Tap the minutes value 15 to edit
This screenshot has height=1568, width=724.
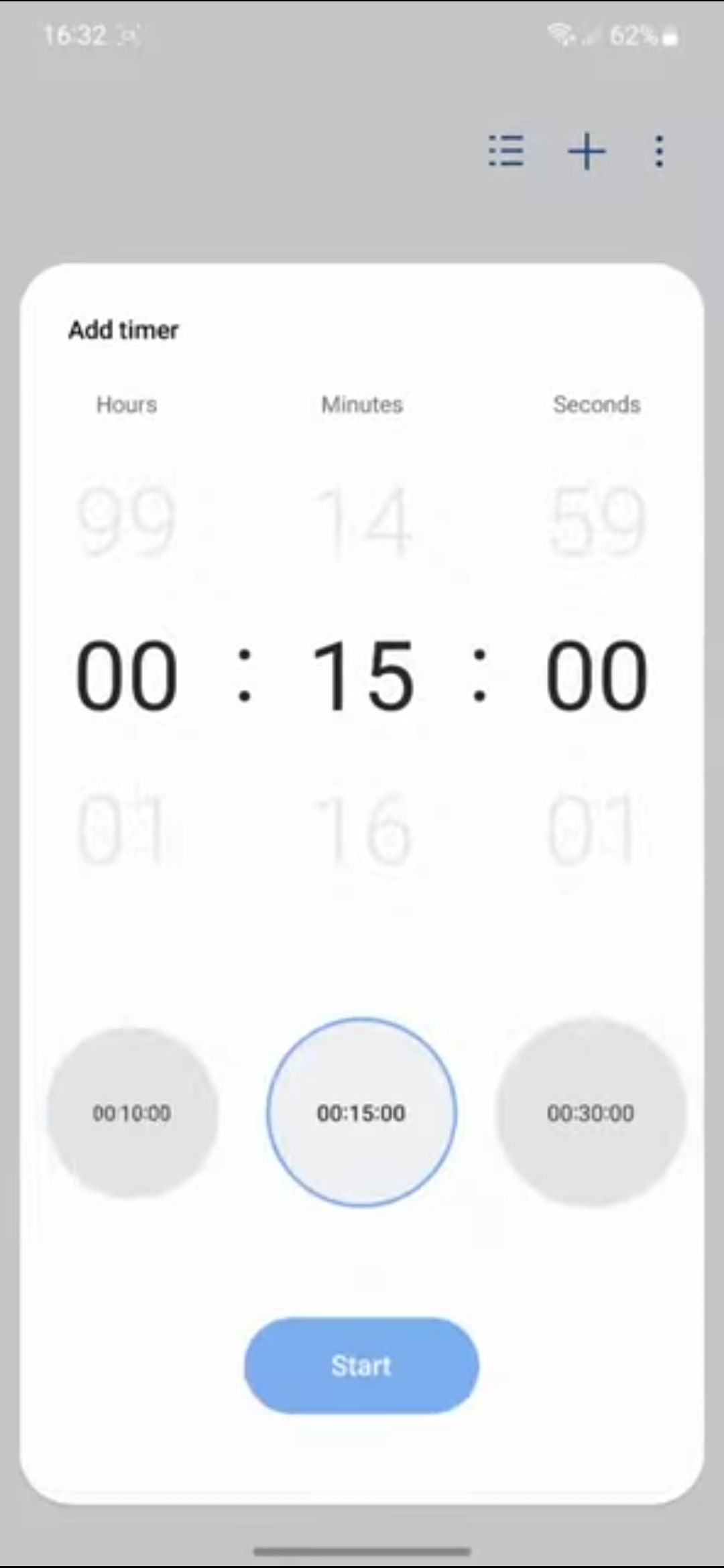coord(361,674)
